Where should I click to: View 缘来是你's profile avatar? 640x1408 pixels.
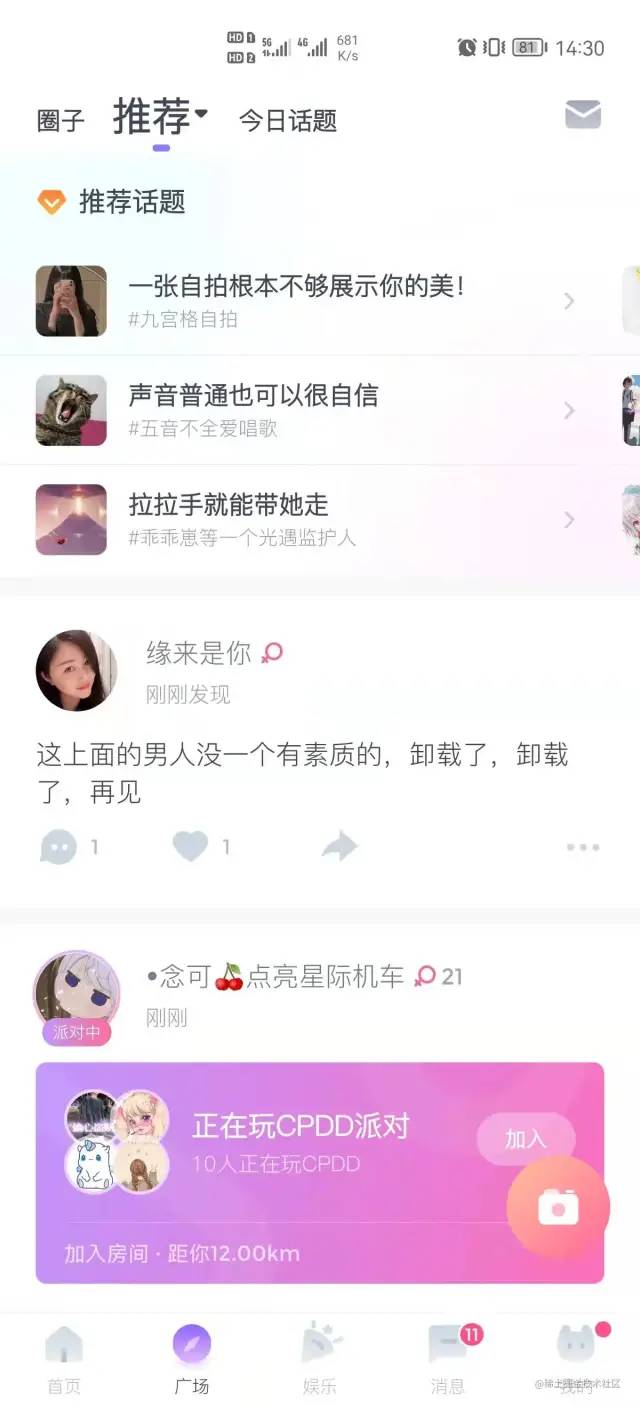click(77, 671)
